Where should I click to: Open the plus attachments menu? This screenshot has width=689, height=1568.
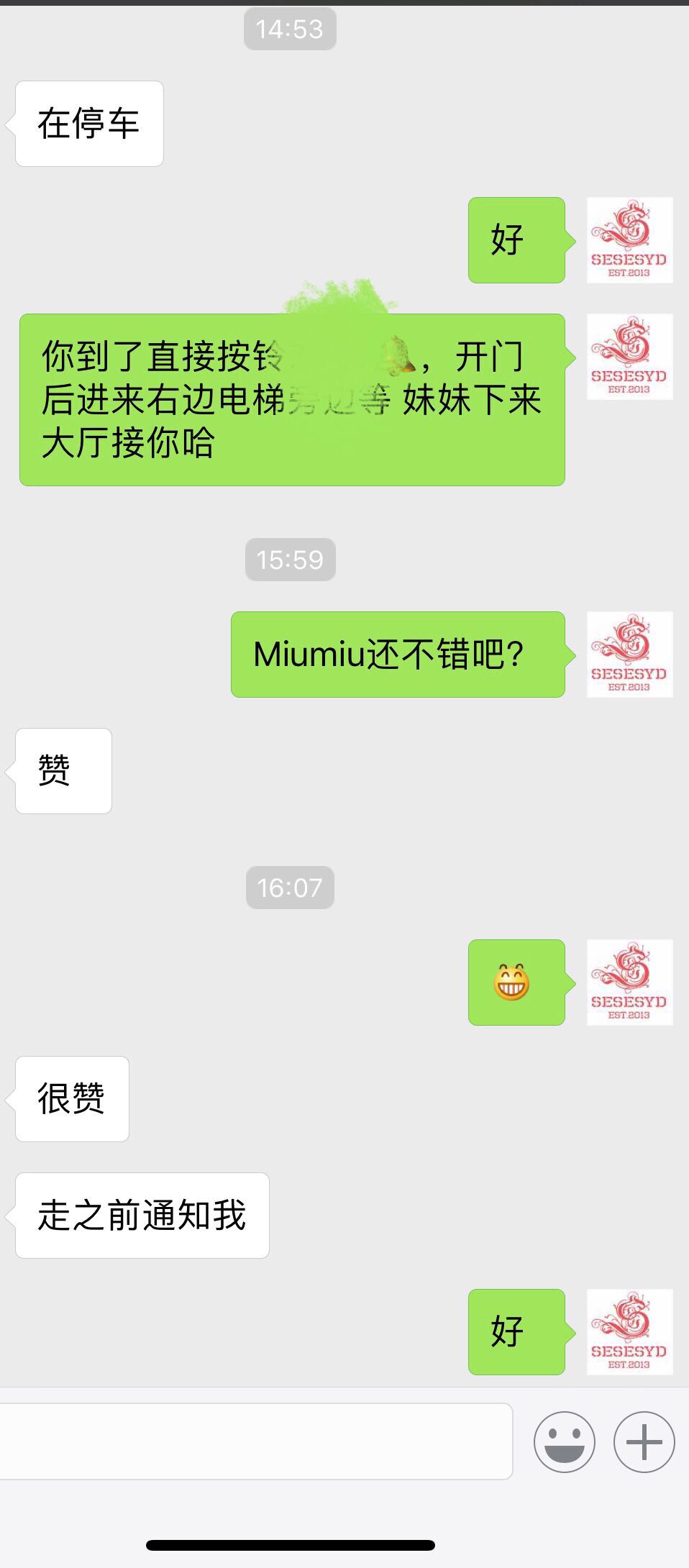coord(644,1441)
